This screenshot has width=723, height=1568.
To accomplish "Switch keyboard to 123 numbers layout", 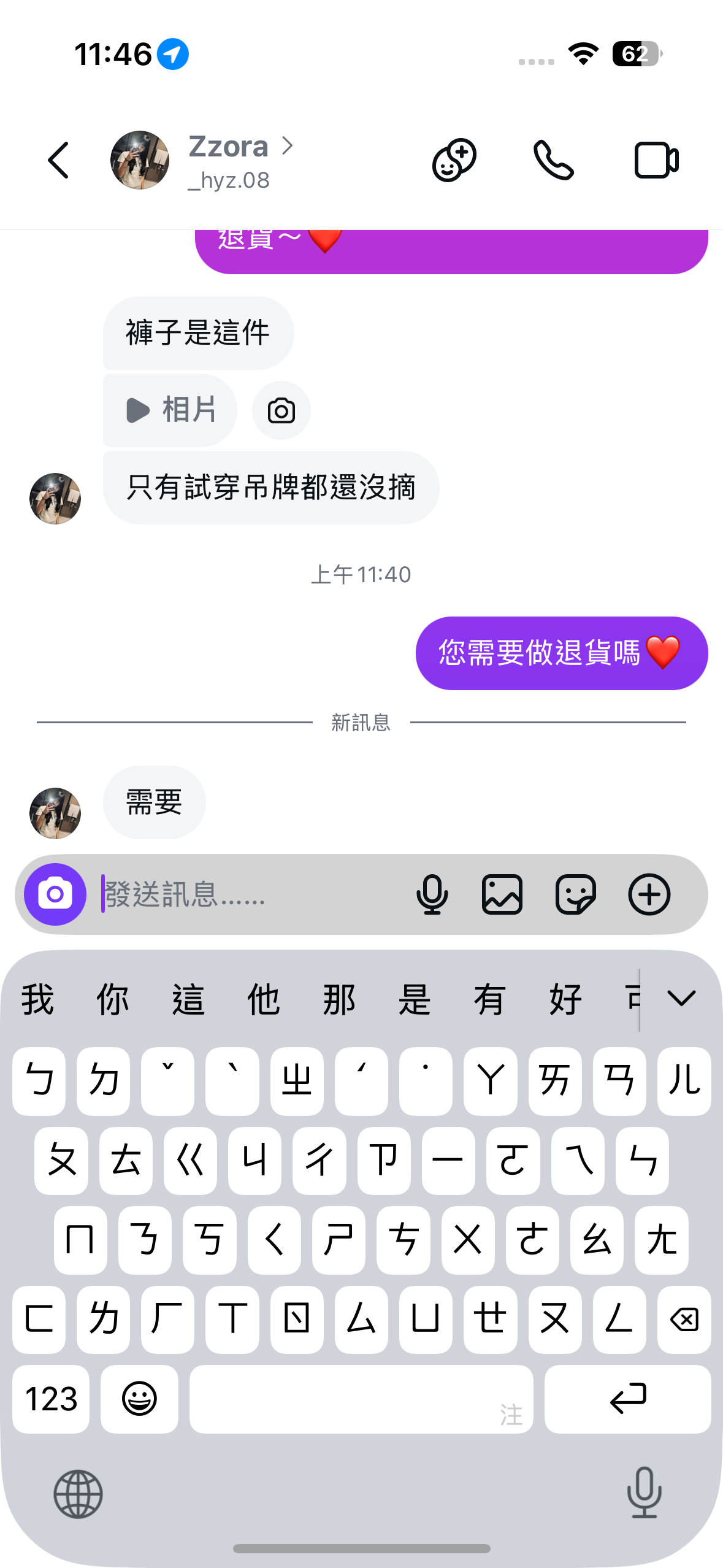I will tap(51, 1399).
